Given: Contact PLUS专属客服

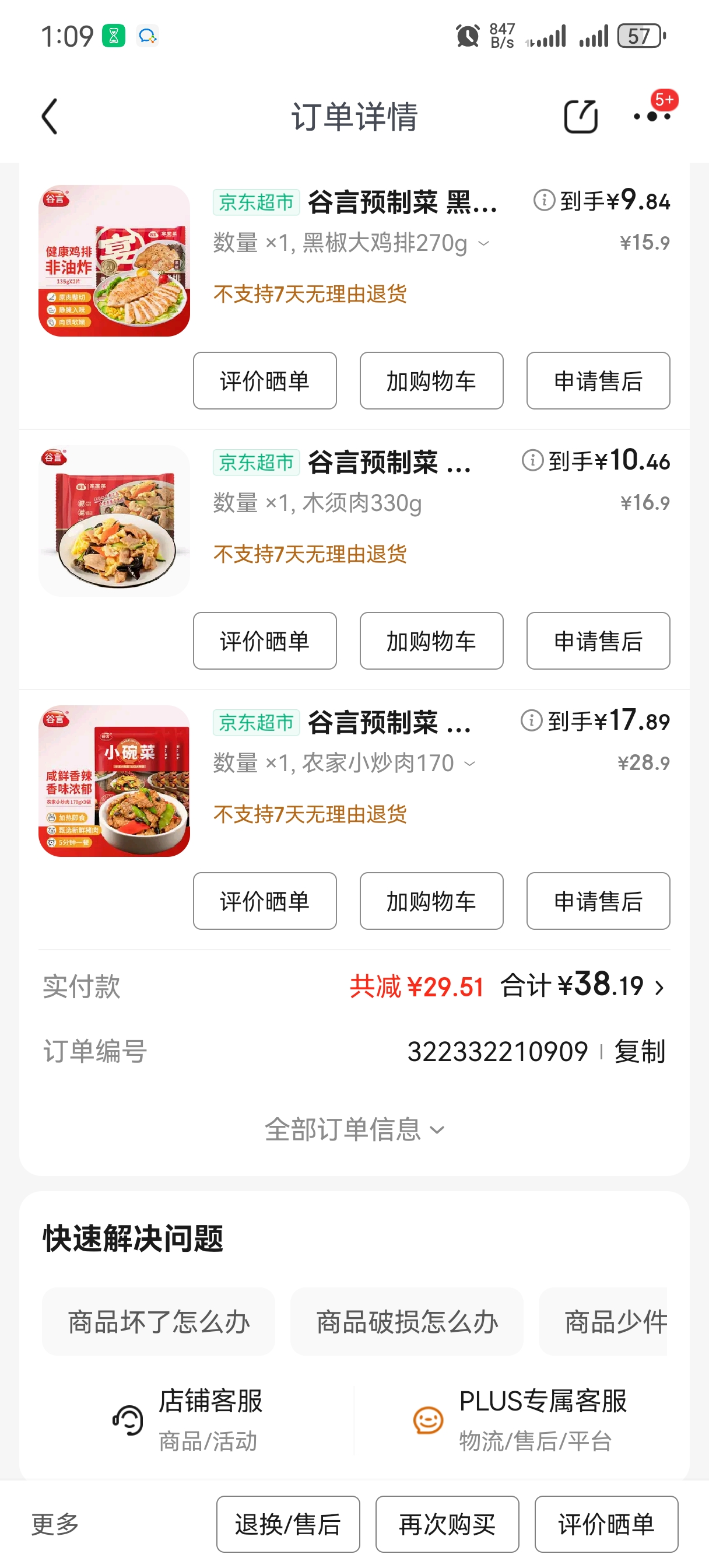Looking at the screenshot, I should click(x=520, y=1420).
